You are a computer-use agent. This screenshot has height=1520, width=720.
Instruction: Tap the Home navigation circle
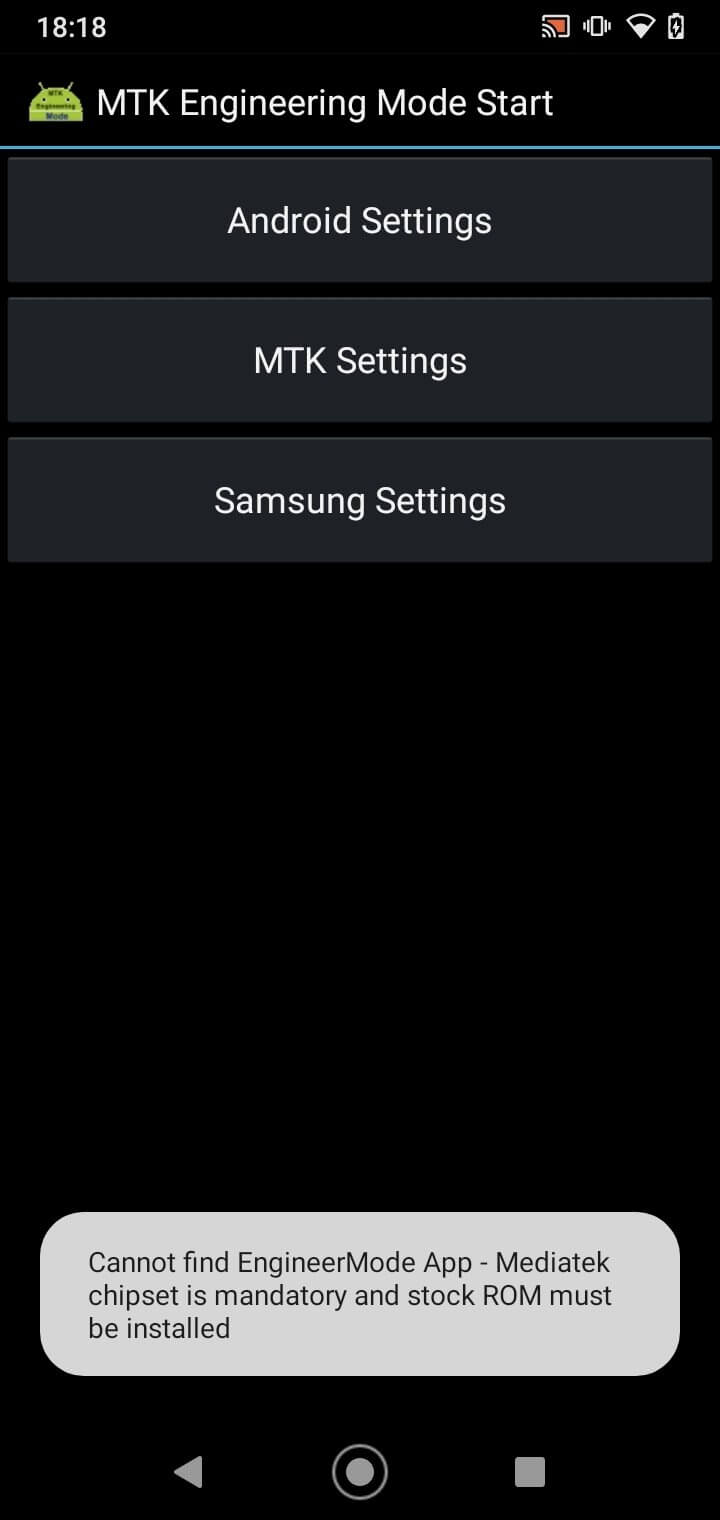coord(360,1471)
